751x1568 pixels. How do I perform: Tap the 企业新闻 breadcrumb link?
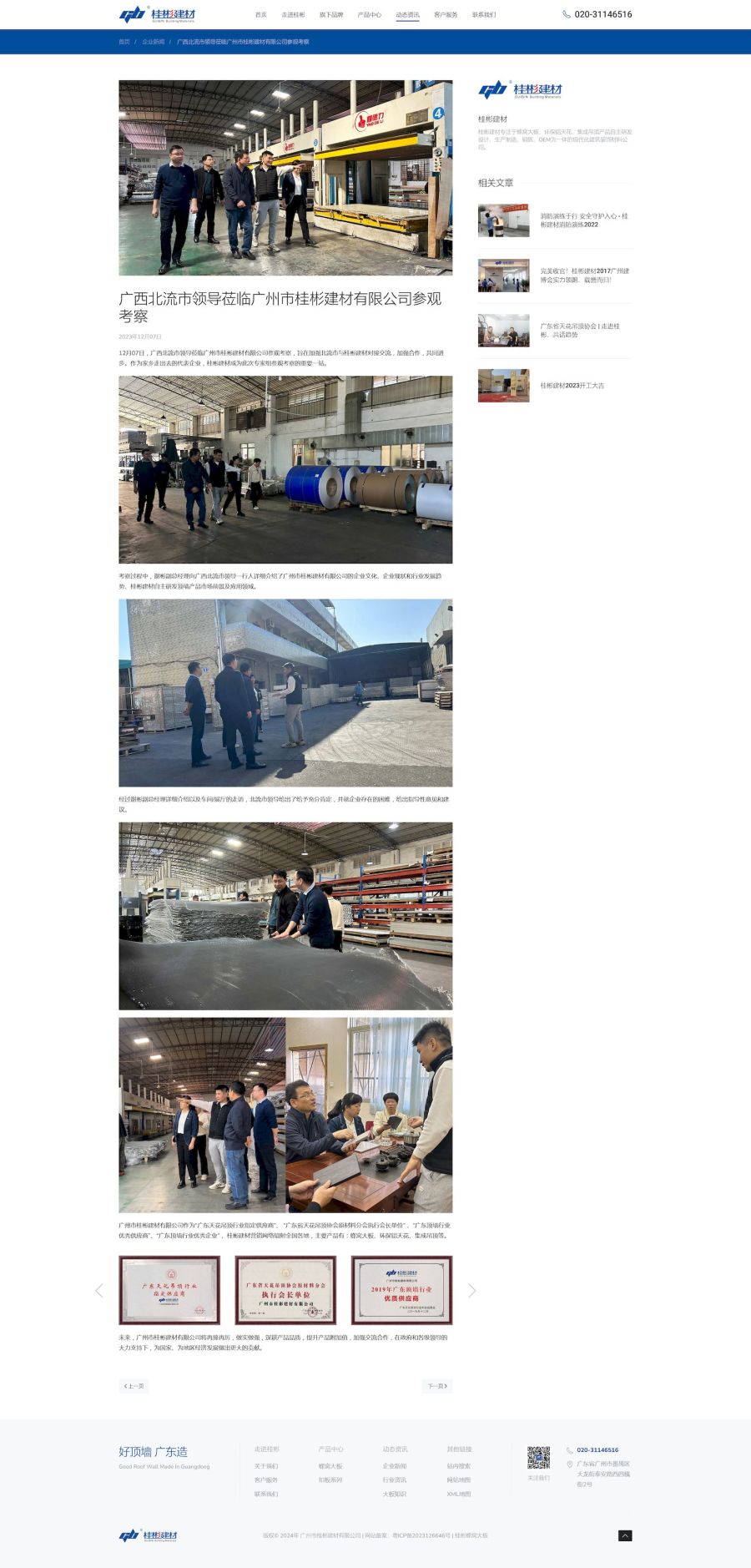pos(154,42)
